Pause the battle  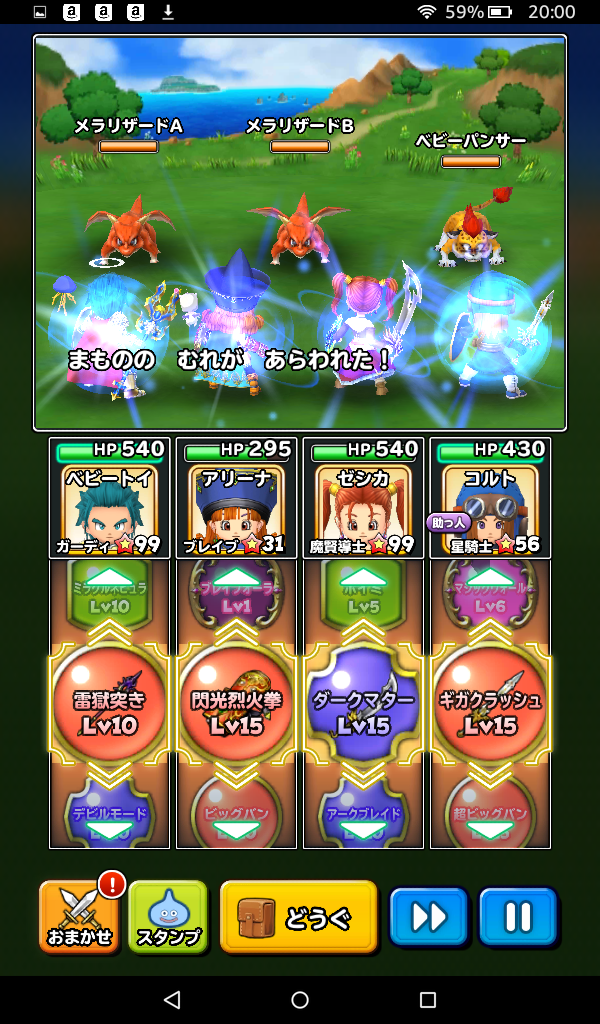click(517, 916)
